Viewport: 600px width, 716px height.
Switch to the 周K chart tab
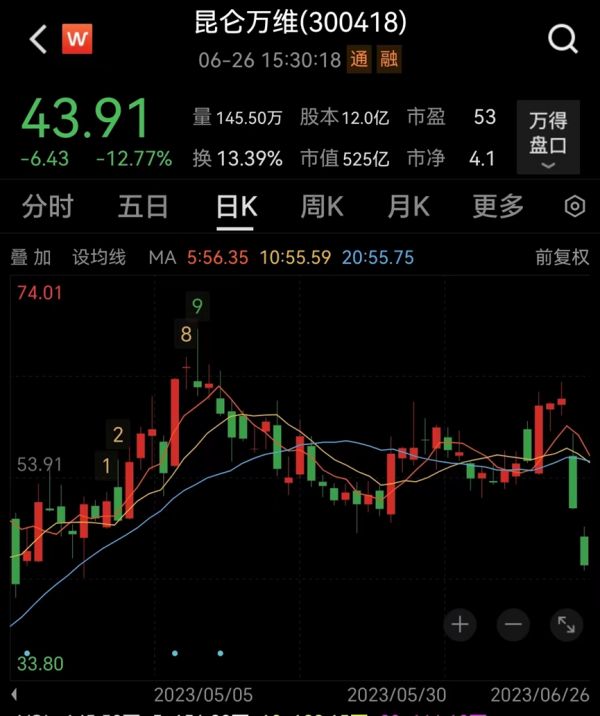tap(322, 207)
